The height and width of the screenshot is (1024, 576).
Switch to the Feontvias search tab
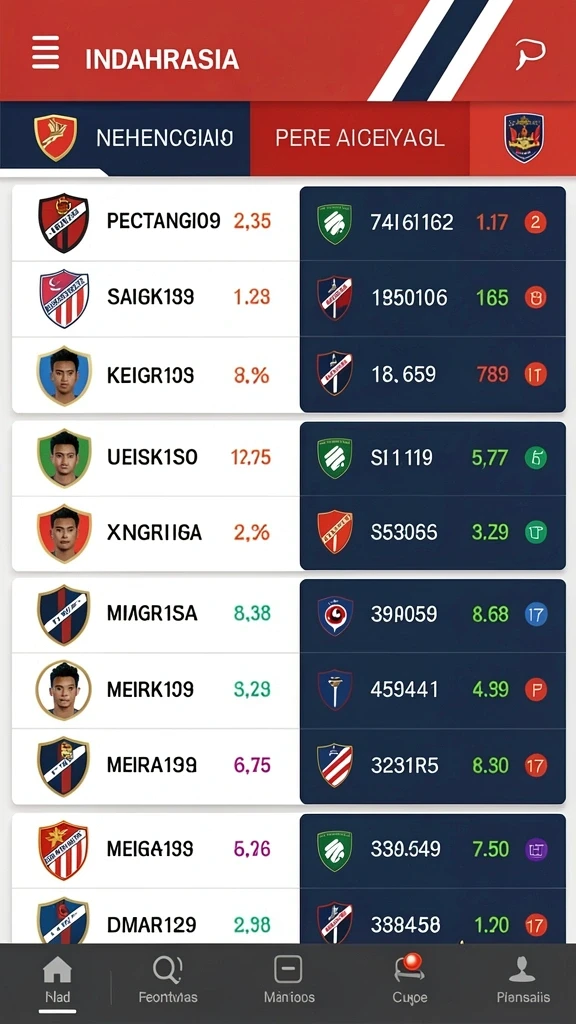click(x=168, y=982)
